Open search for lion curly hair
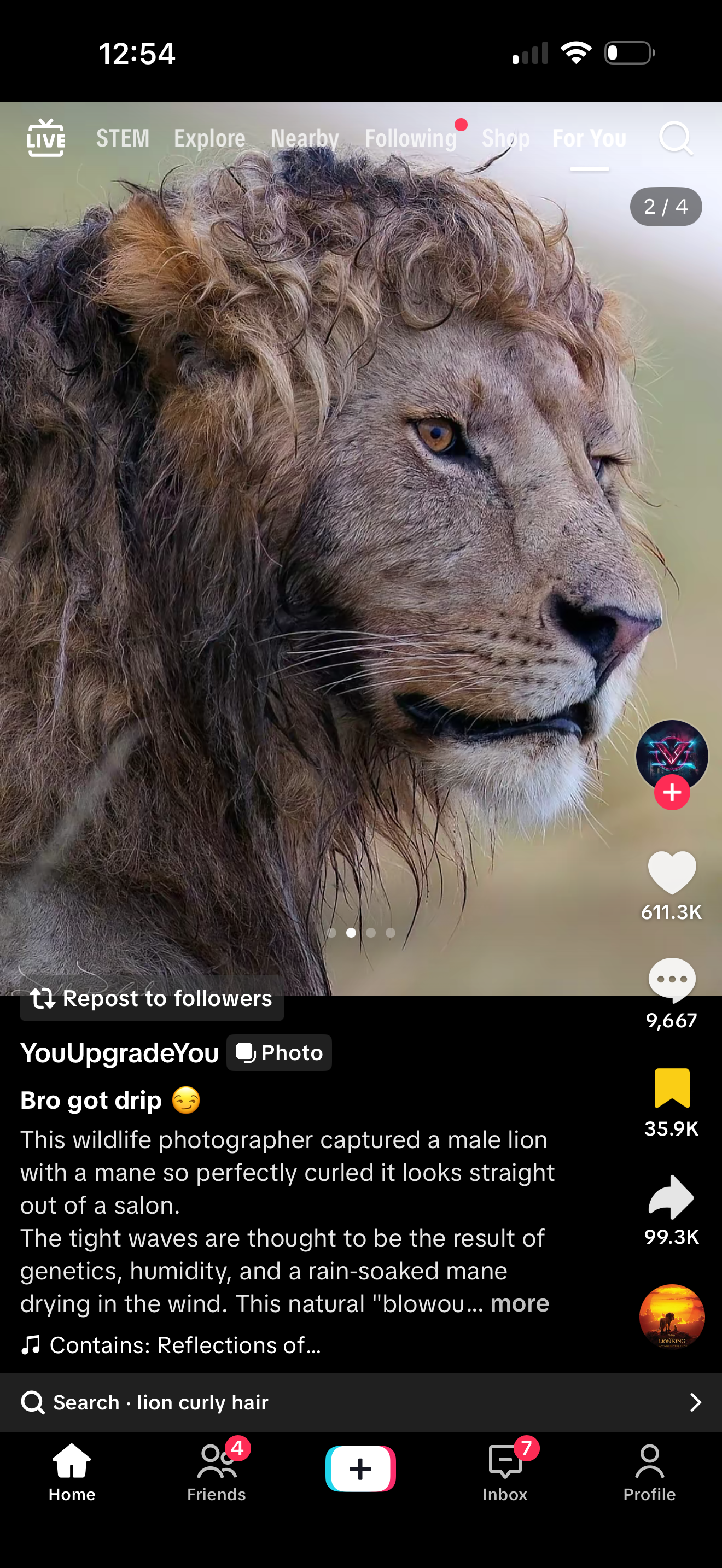Image resolution: width=722 pixels, height=1568 pixels. (x=360, y=1402)
